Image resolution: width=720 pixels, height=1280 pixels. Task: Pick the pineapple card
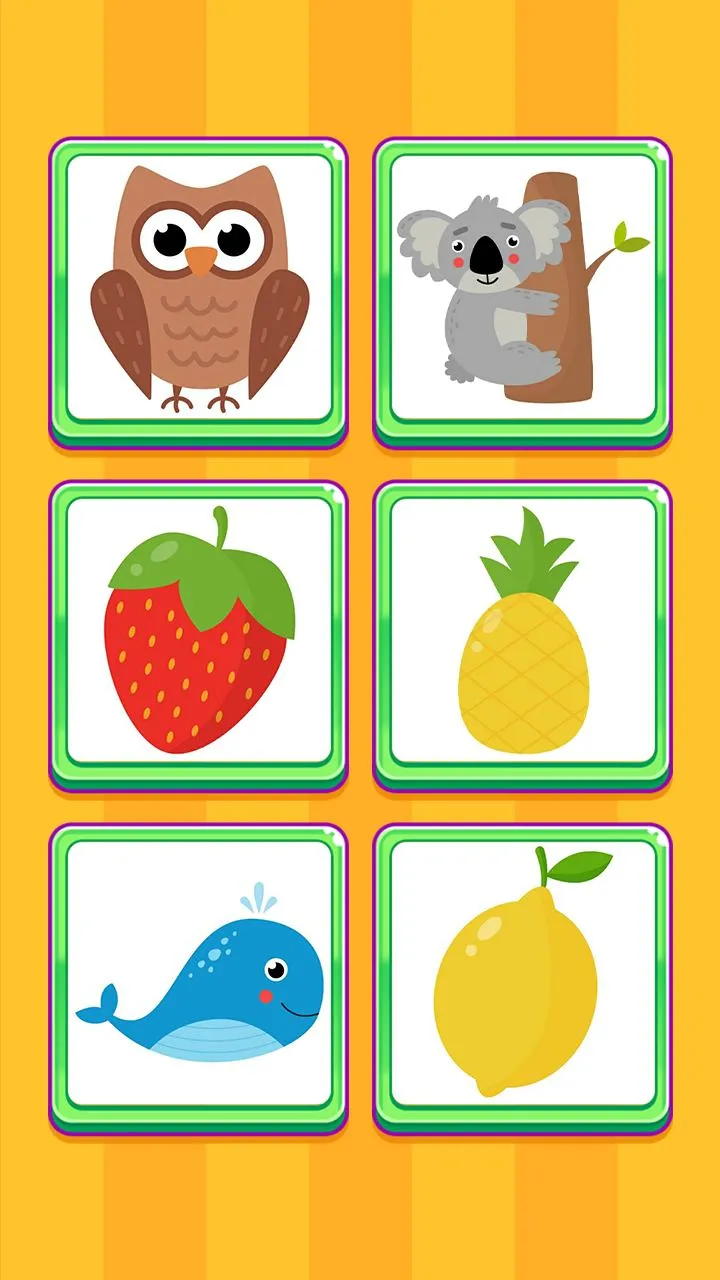523,636
